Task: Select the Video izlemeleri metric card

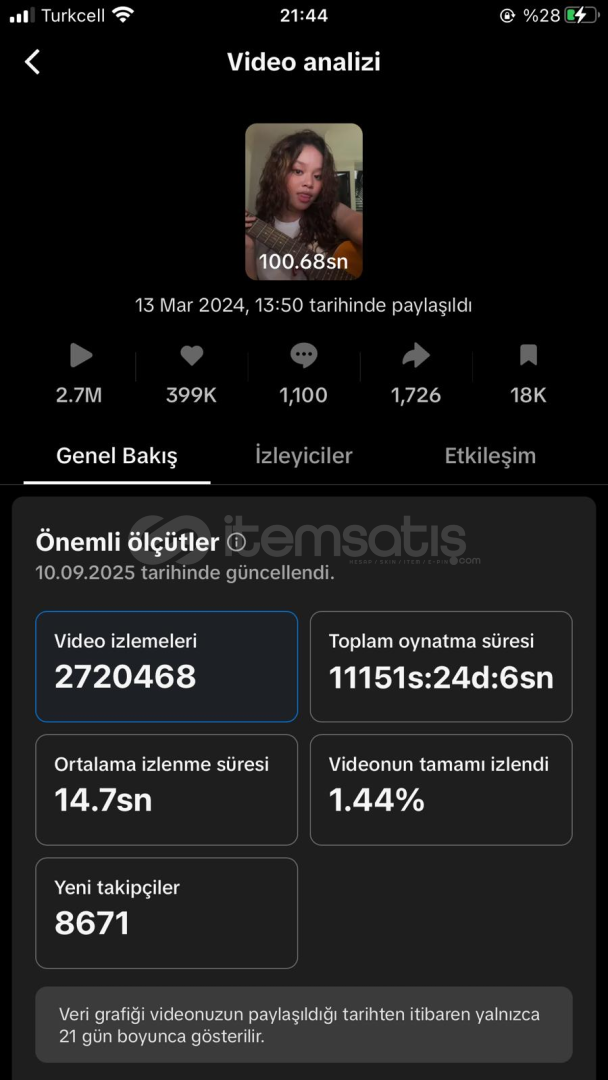Action: pyautogui.click(x=167, y=667)
